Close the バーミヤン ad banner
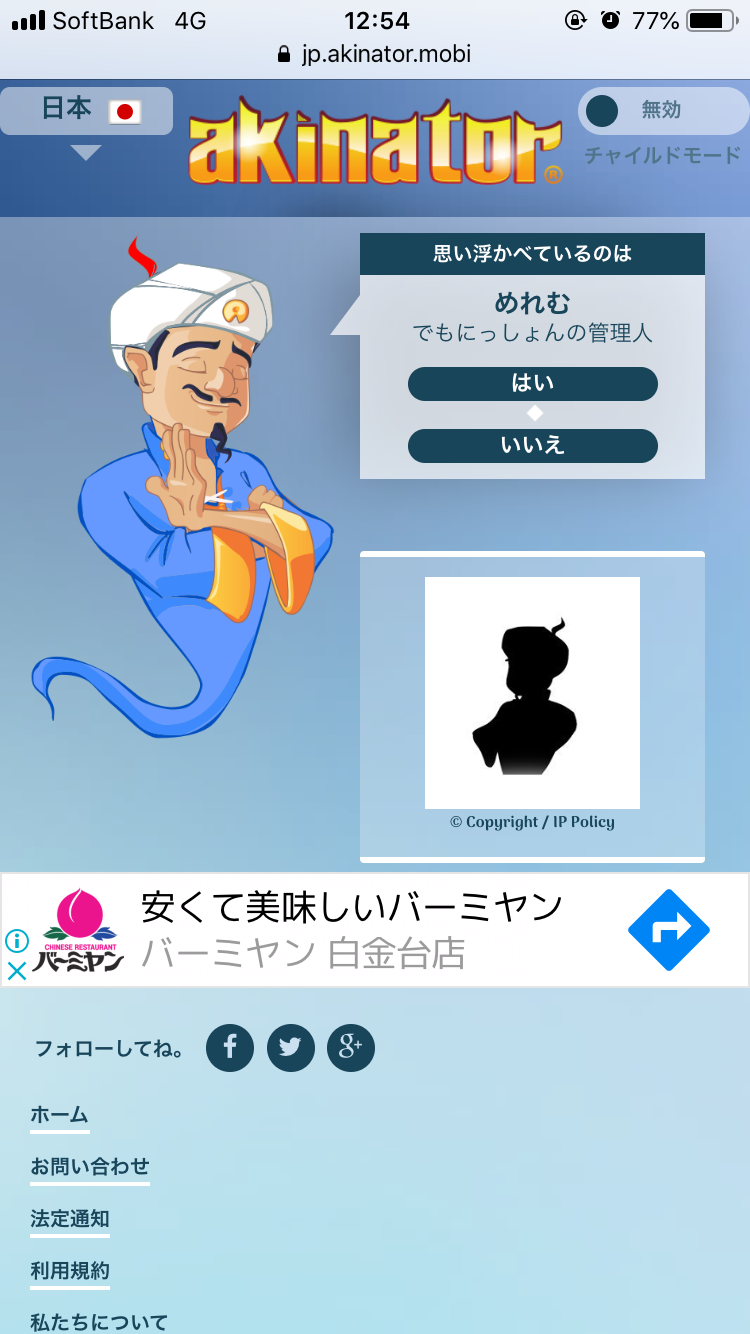This screenshot has width=750, height=1334. [x=17, y=970]
